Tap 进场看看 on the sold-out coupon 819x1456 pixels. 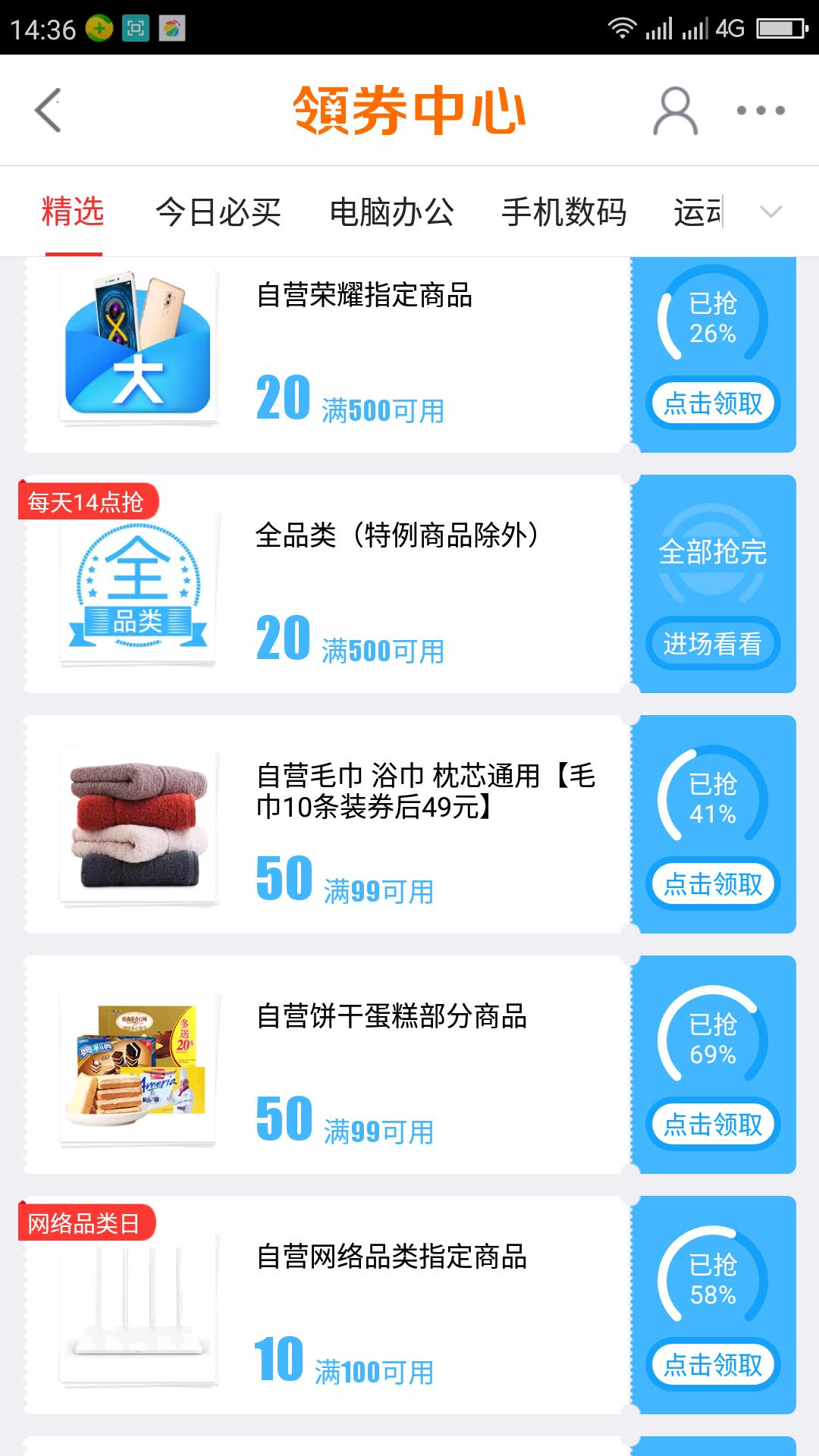[x=712, y=642]
